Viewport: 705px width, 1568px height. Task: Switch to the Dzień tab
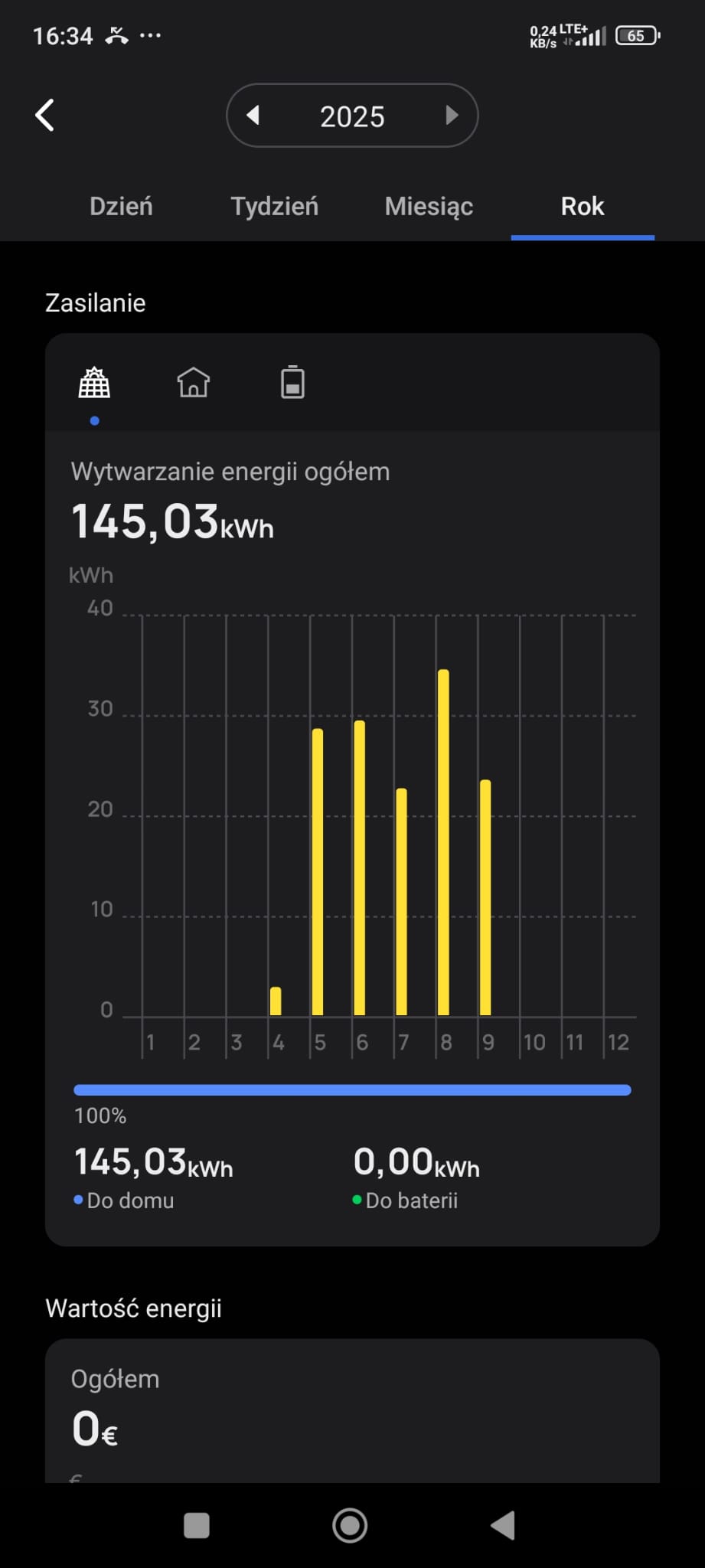121,207
